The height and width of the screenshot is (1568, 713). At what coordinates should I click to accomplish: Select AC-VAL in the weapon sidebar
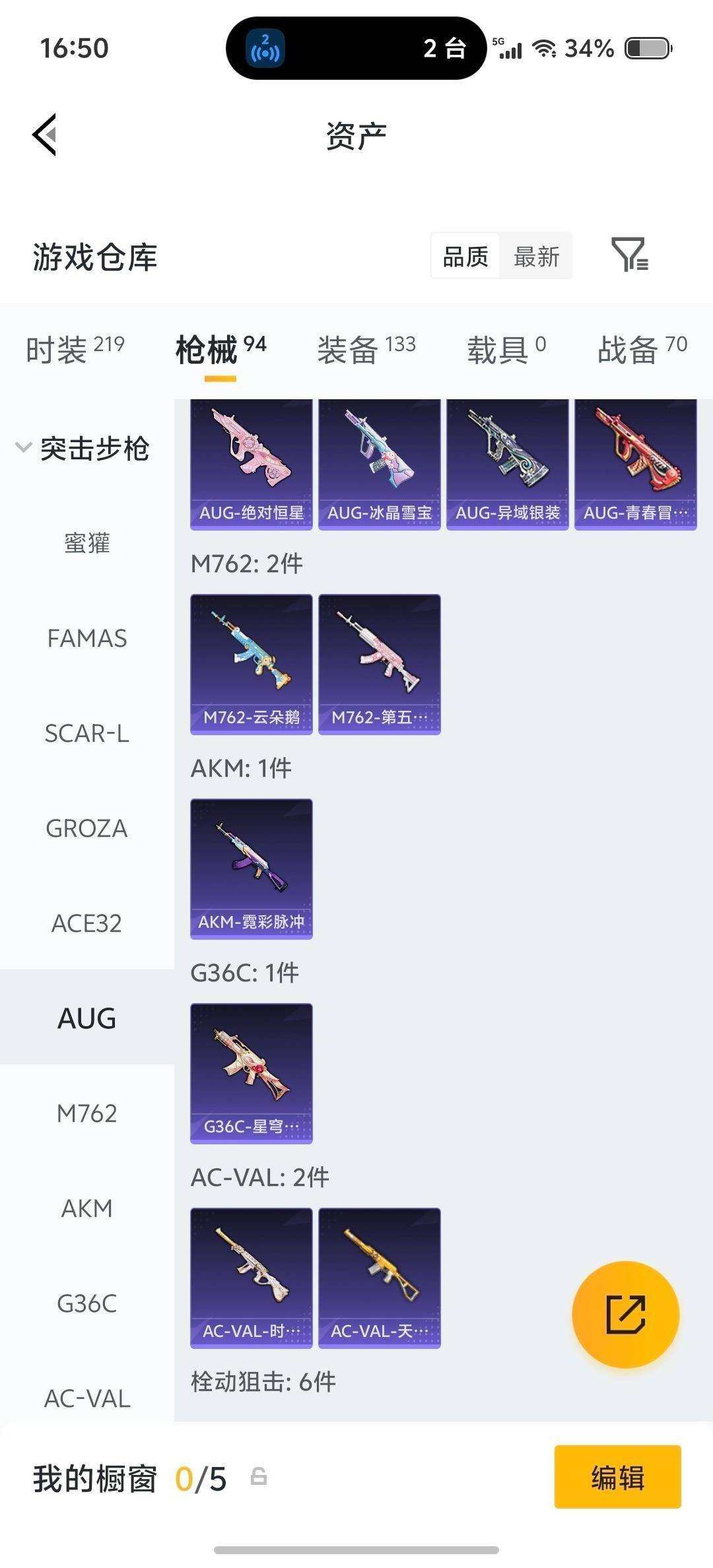click(x=87, y=1398)
